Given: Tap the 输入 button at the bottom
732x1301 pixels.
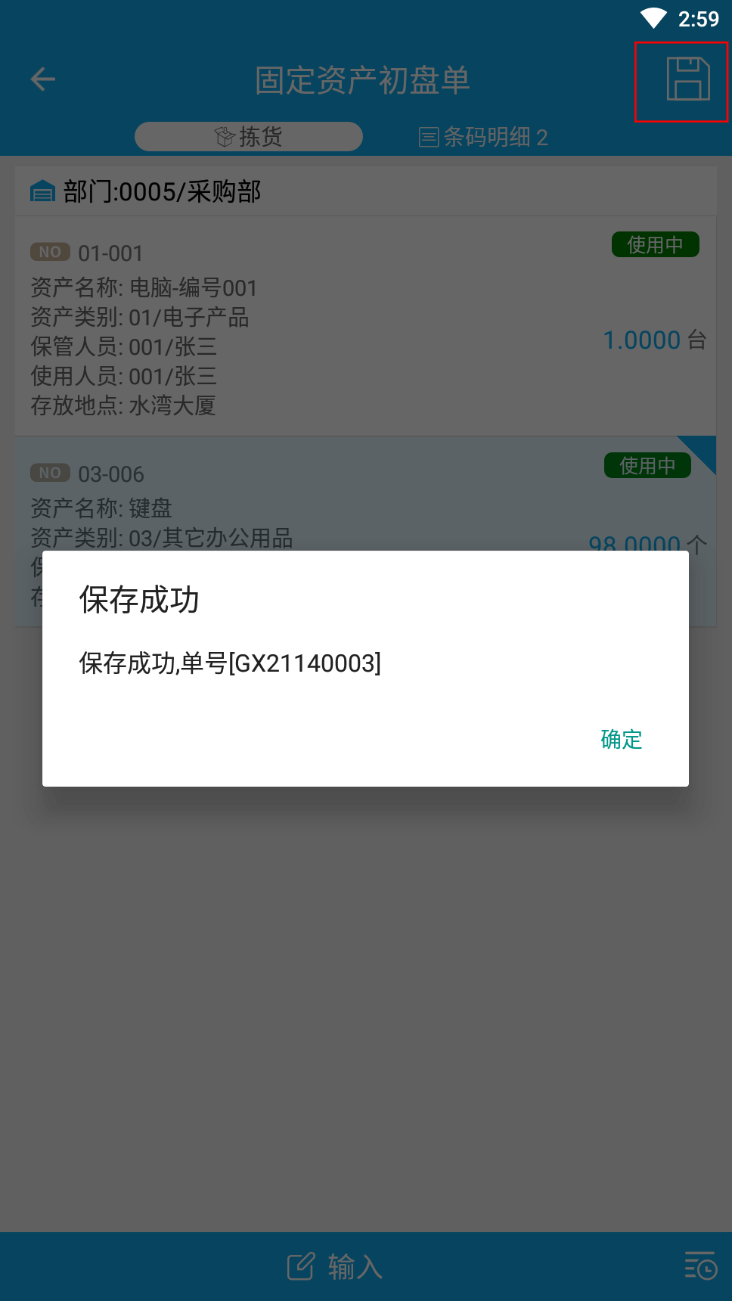Looking at the screenshot, I should [335, 1267].
